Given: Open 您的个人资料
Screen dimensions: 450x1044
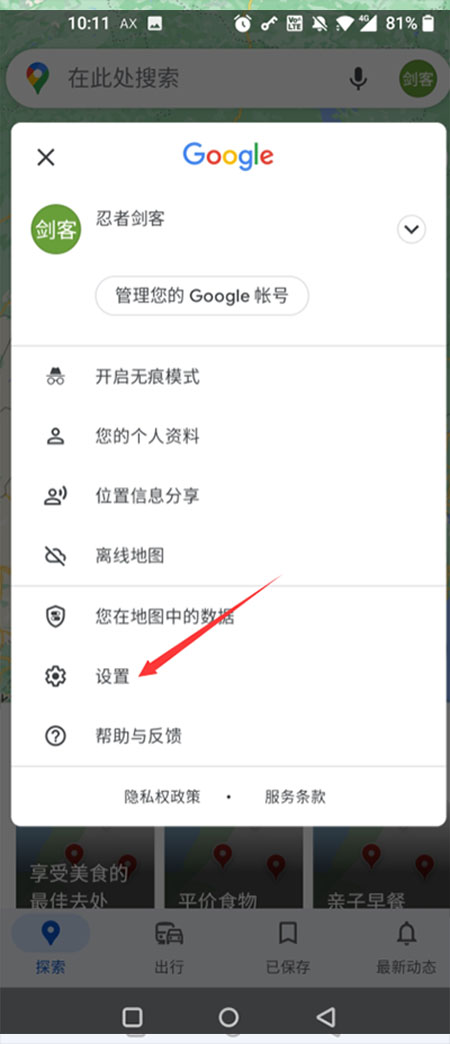Looking at the screenshot, I should [228, 437].
